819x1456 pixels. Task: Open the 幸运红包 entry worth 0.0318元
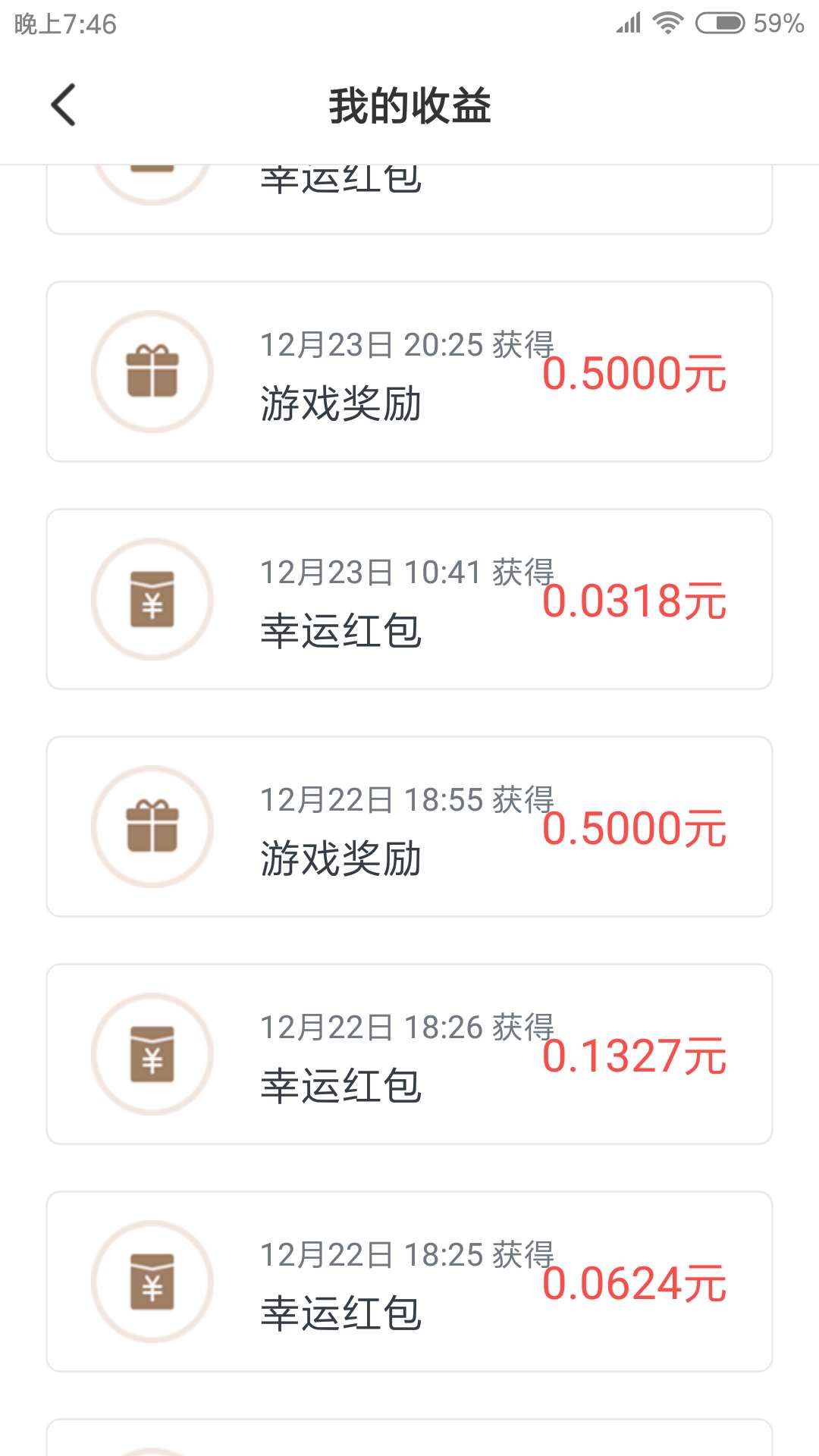coord(409,599)
